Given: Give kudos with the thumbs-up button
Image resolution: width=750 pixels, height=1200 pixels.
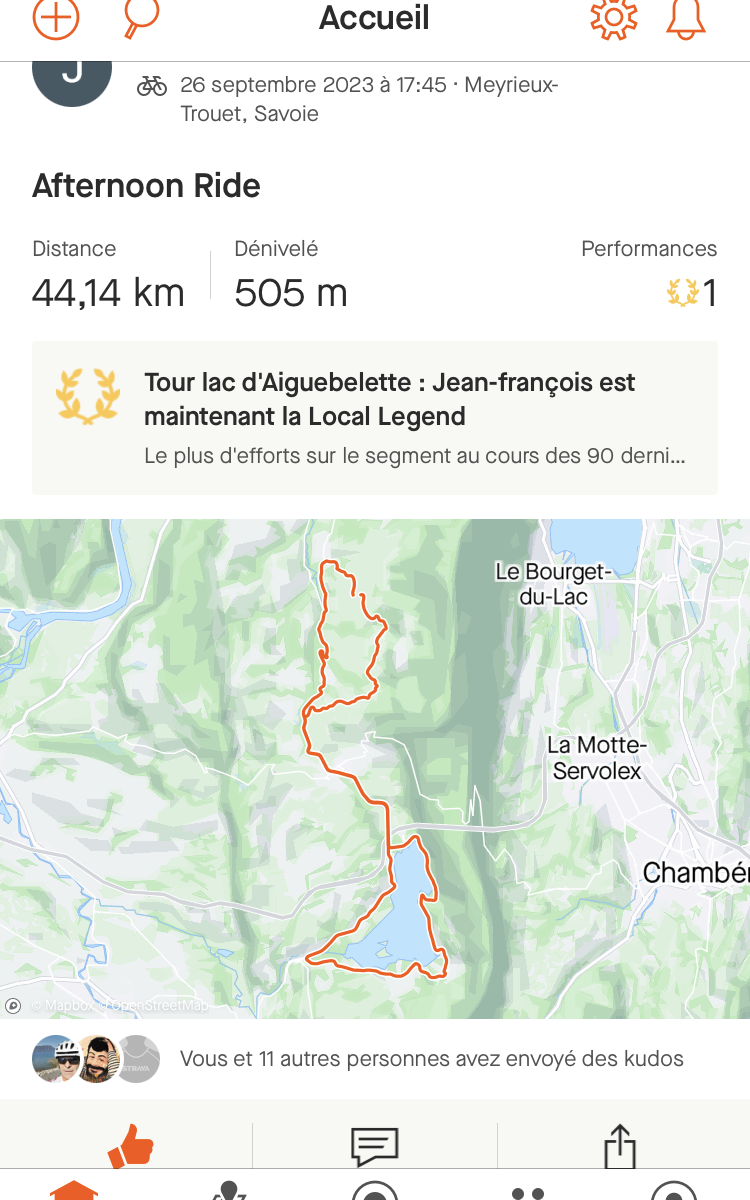Looking at the screenshot, I should pyautogui.click(x=131, y=1146).
